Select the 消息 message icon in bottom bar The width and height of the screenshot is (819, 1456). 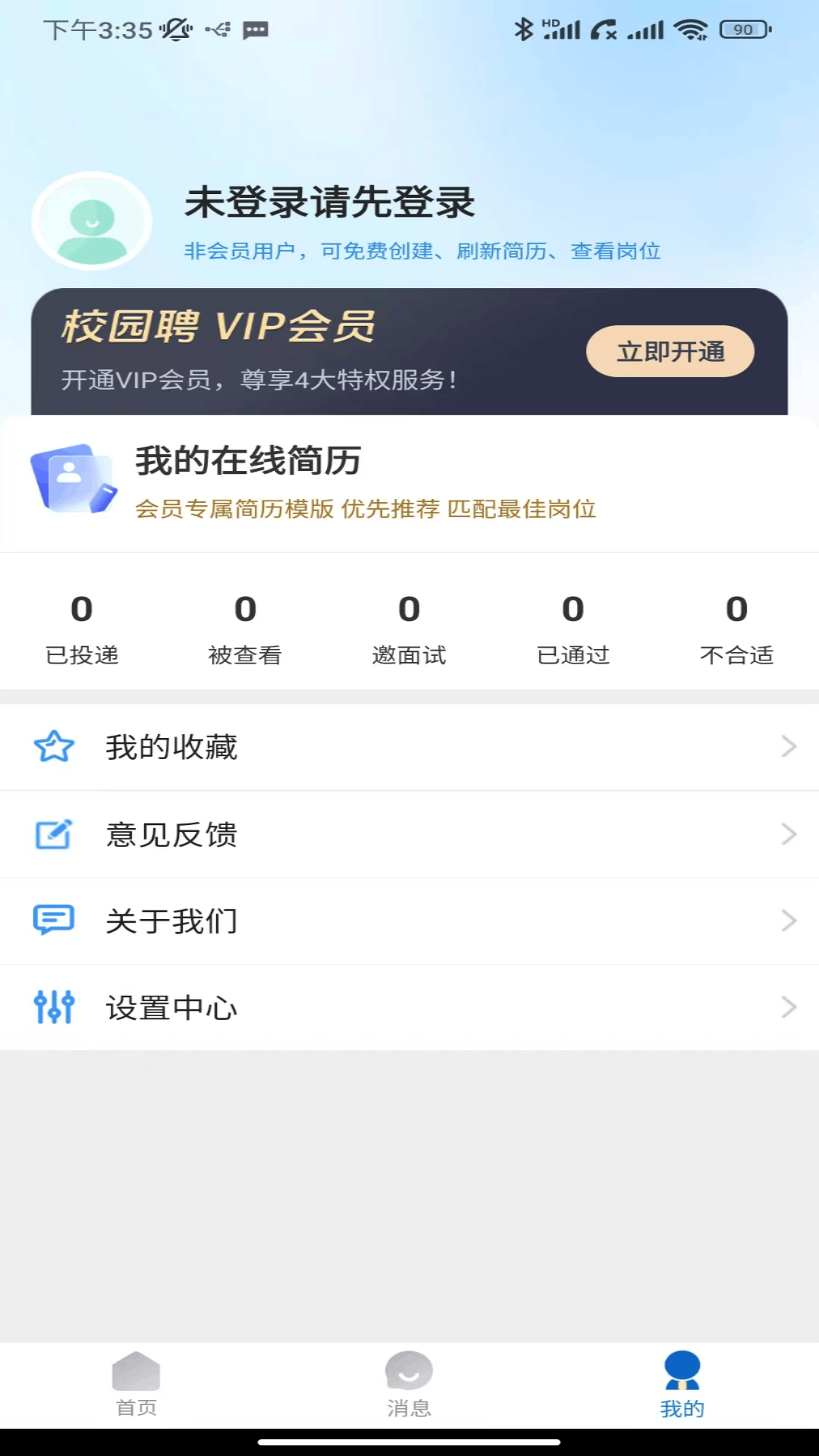click(x=409, y=1373)
